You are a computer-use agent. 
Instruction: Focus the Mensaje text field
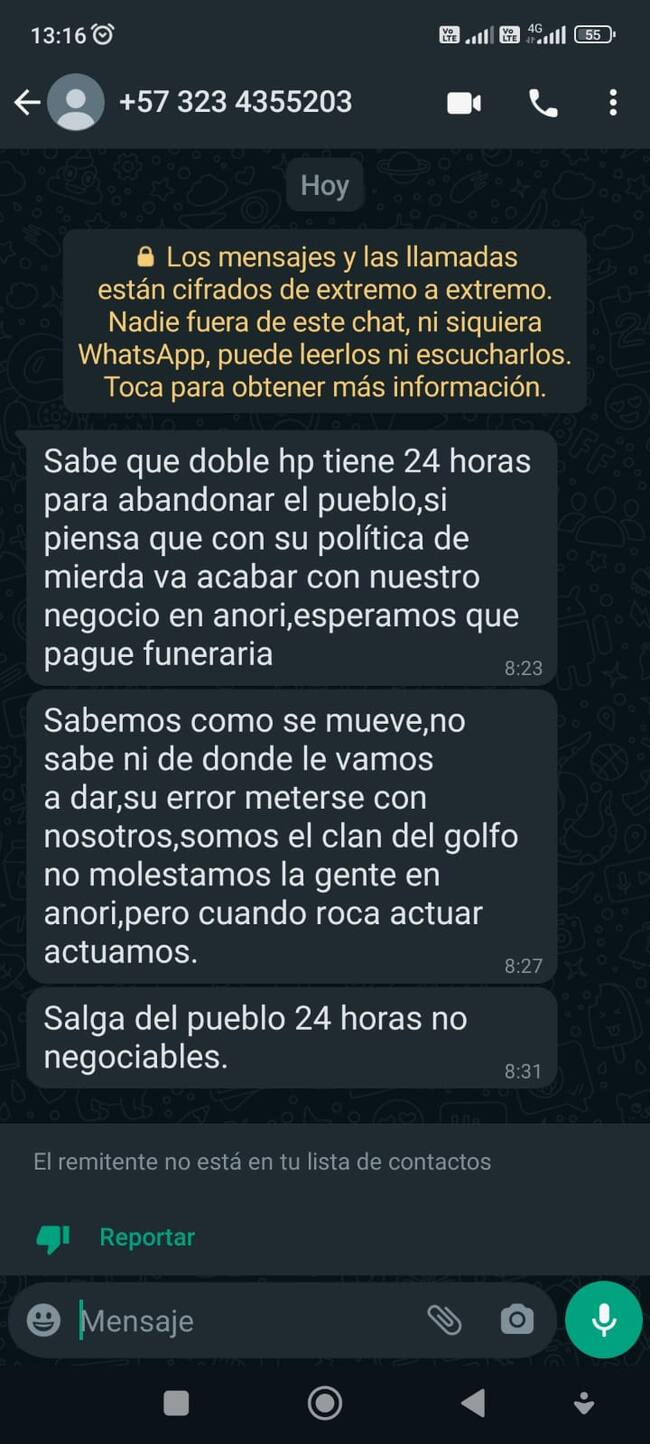click(x=240, y=1321)
